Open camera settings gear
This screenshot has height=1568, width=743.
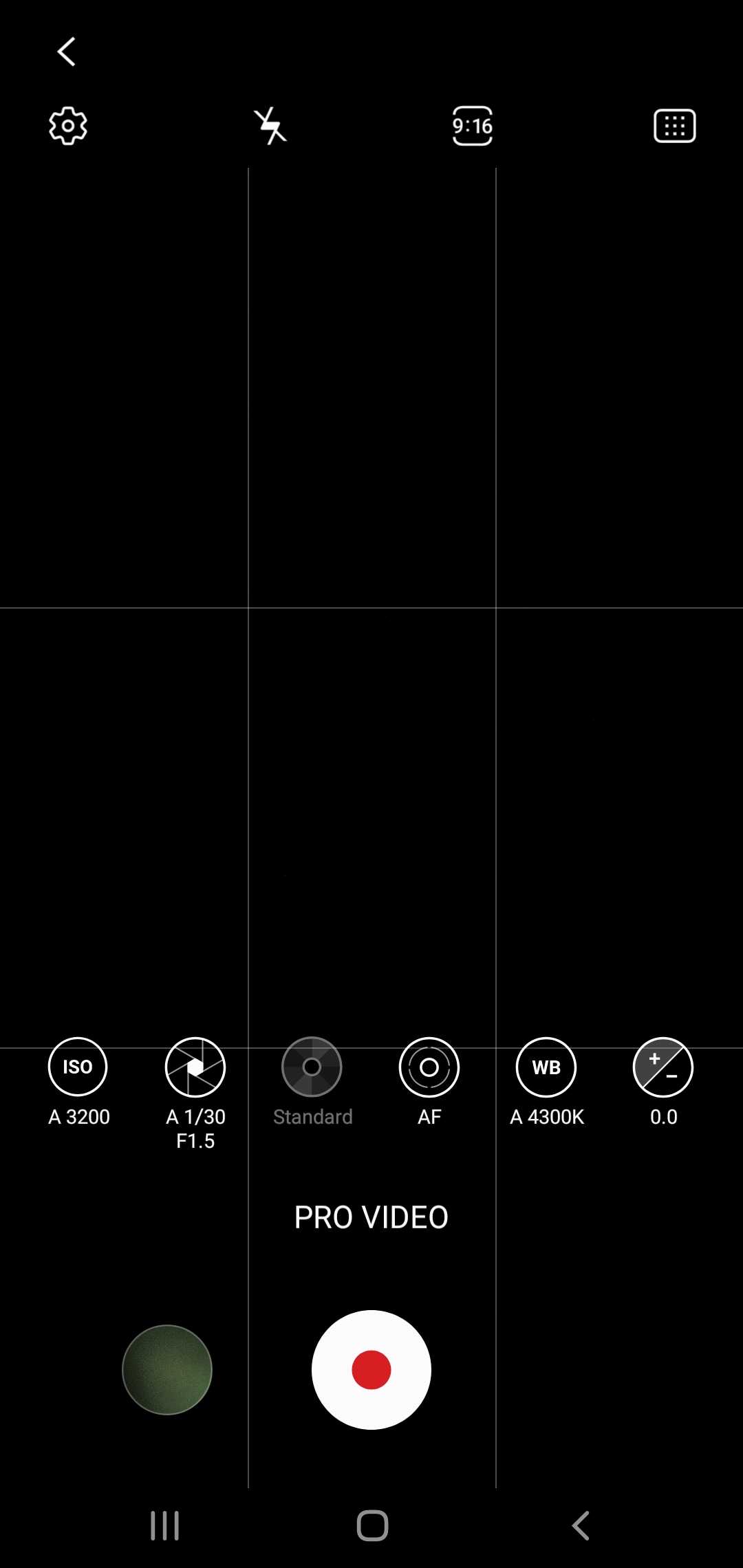(x=68, y=126)
